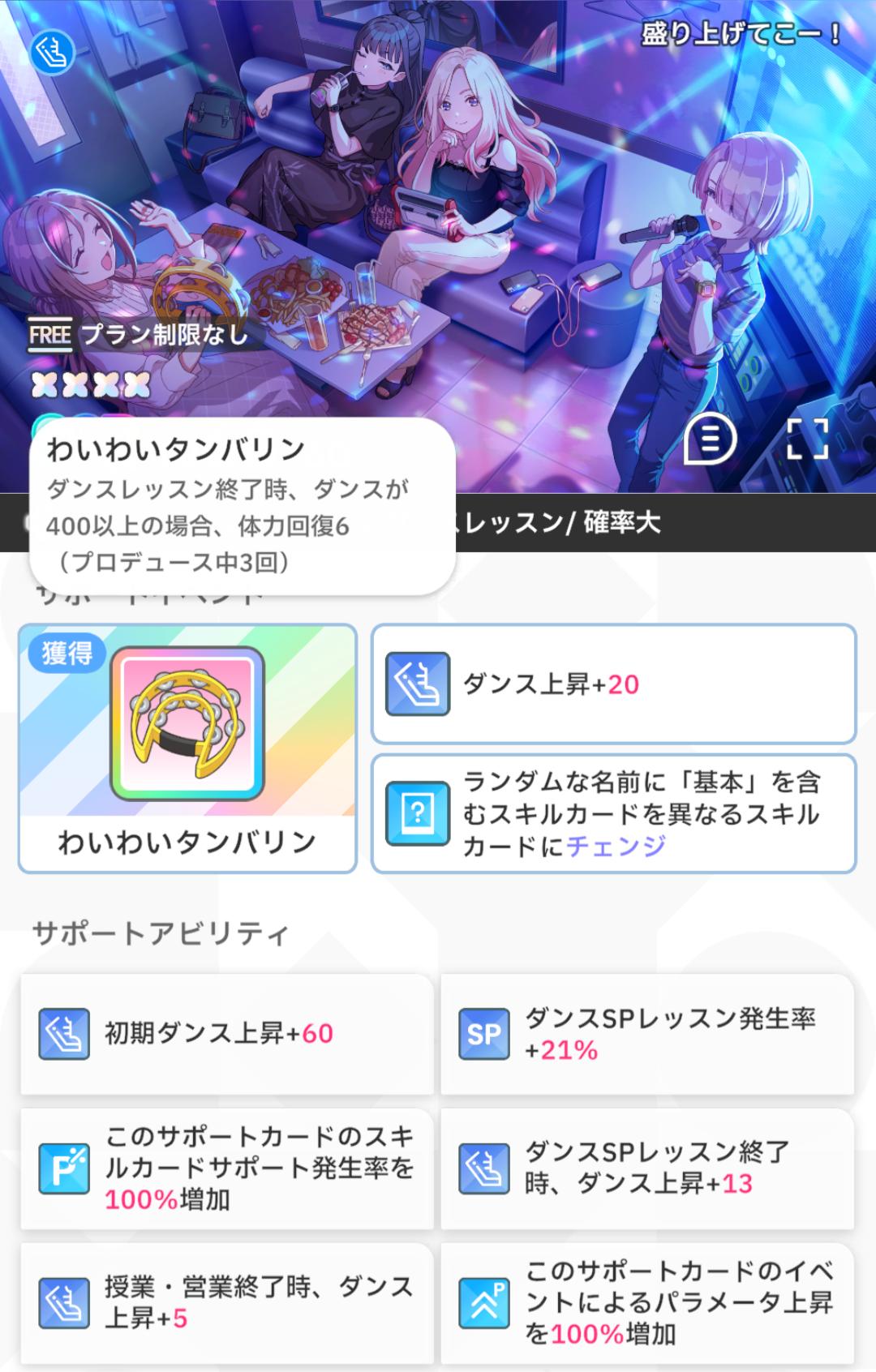The image size is (876, 1372).
Task: Select the ダンス上昇+20 event reward
Action: click(613, 684)
